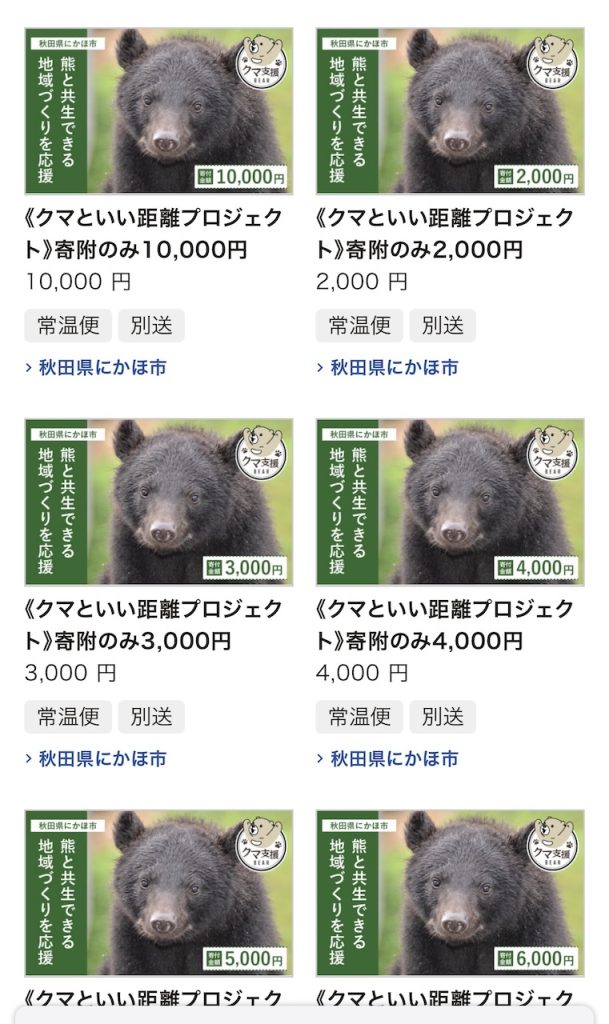Open title 寄附のみ2,000円 product link

(444, 234)
